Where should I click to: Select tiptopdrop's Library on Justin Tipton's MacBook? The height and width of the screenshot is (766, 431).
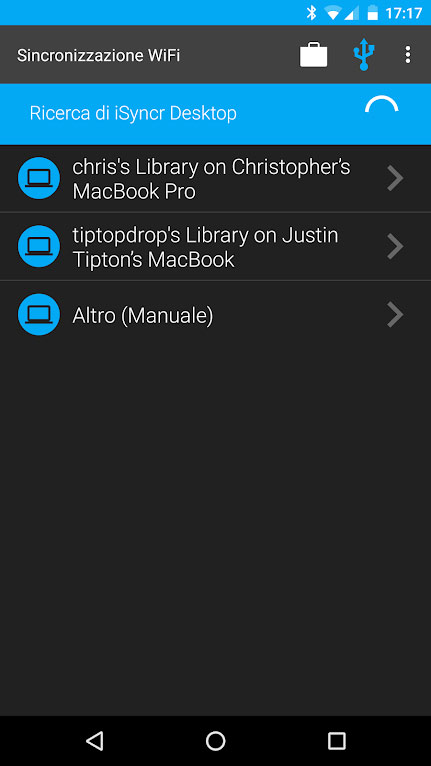coord(216,247)
